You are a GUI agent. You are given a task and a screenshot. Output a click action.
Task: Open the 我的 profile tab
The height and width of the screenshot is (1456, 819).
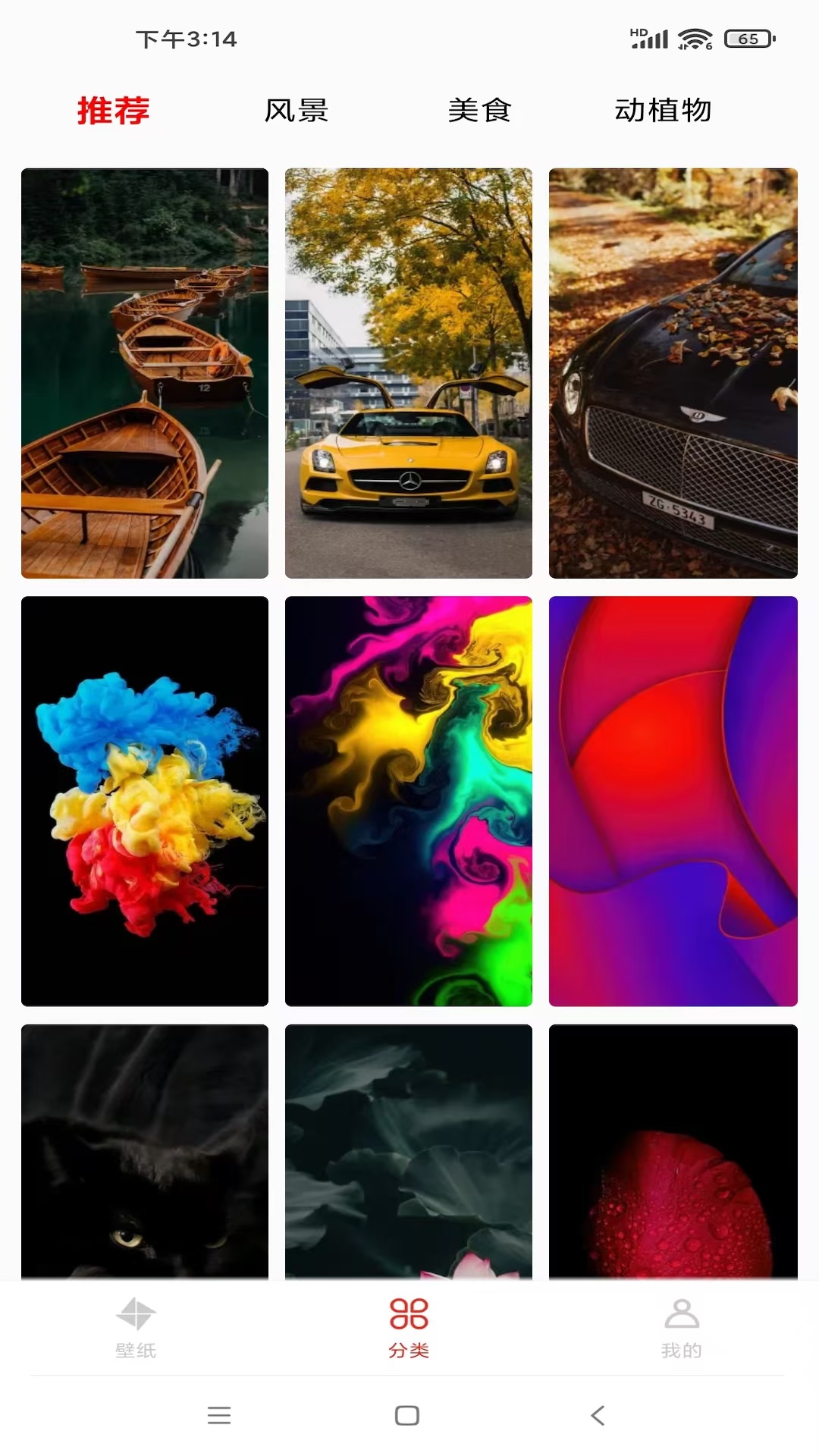[681, 1327]
